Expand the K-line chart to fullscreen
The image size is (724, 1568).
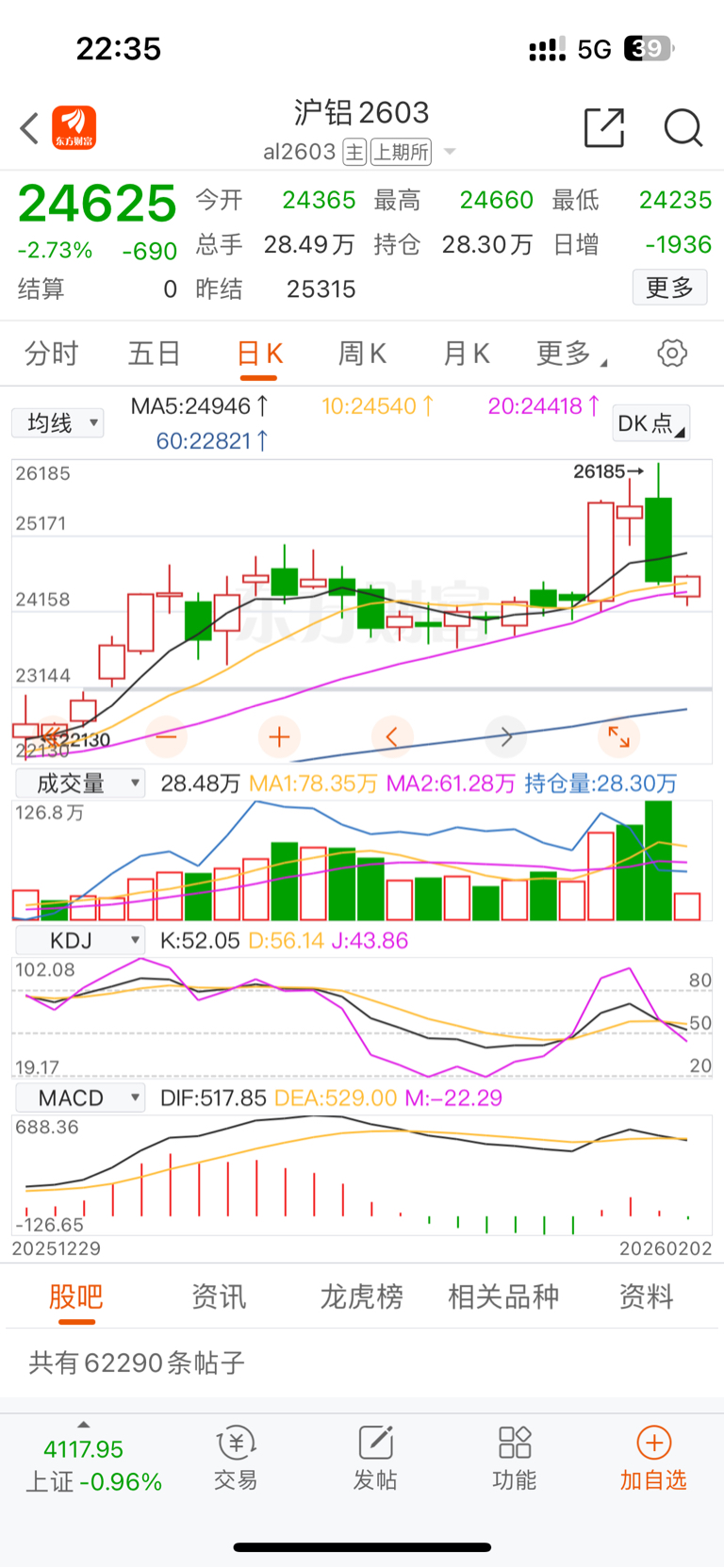pyautogui.click(x=618, y=736)
